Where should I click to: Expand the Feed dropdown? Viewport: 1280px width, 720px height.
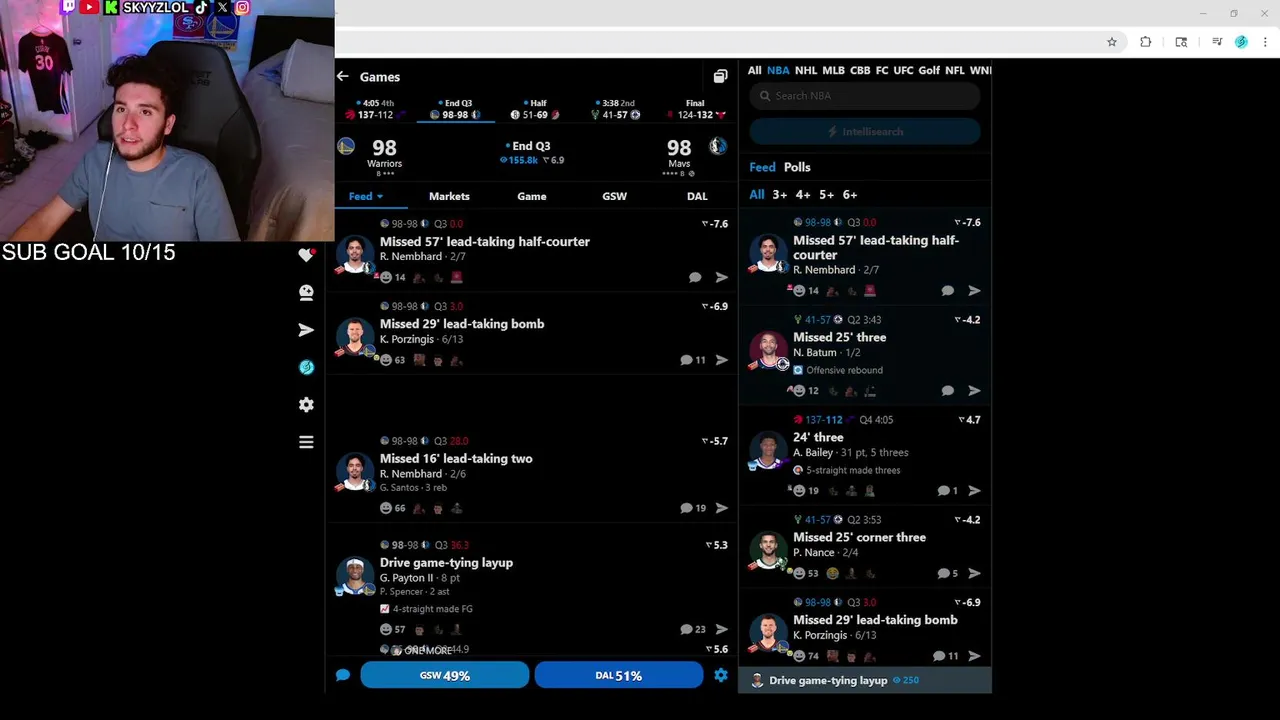click(366, 196)
